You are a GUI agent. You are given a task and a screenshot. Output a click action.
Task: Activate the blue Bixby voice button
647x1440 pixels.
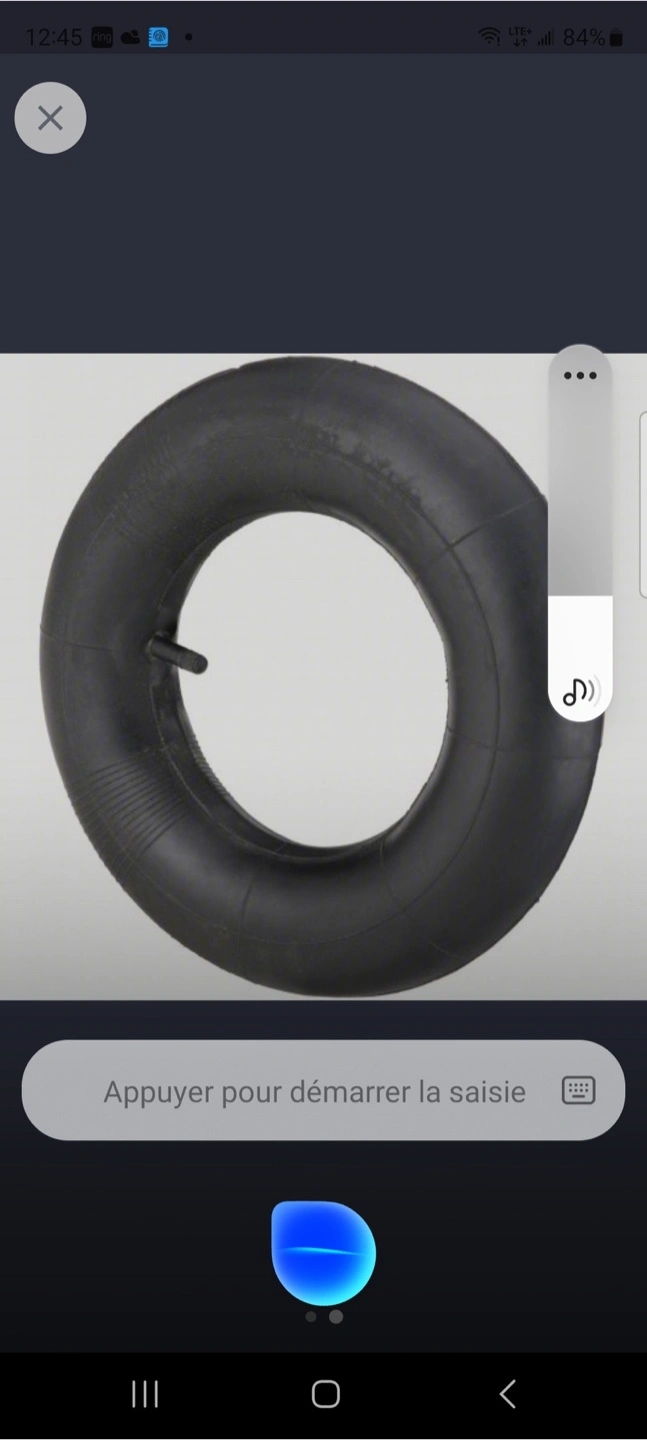[x=323, y=1253]
